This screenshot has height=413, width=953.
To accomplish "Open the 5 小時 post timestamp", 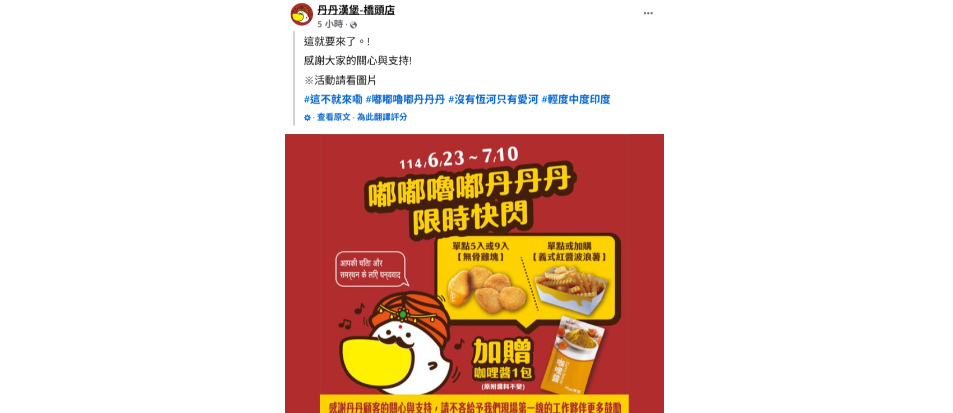I will click(330, 24).
